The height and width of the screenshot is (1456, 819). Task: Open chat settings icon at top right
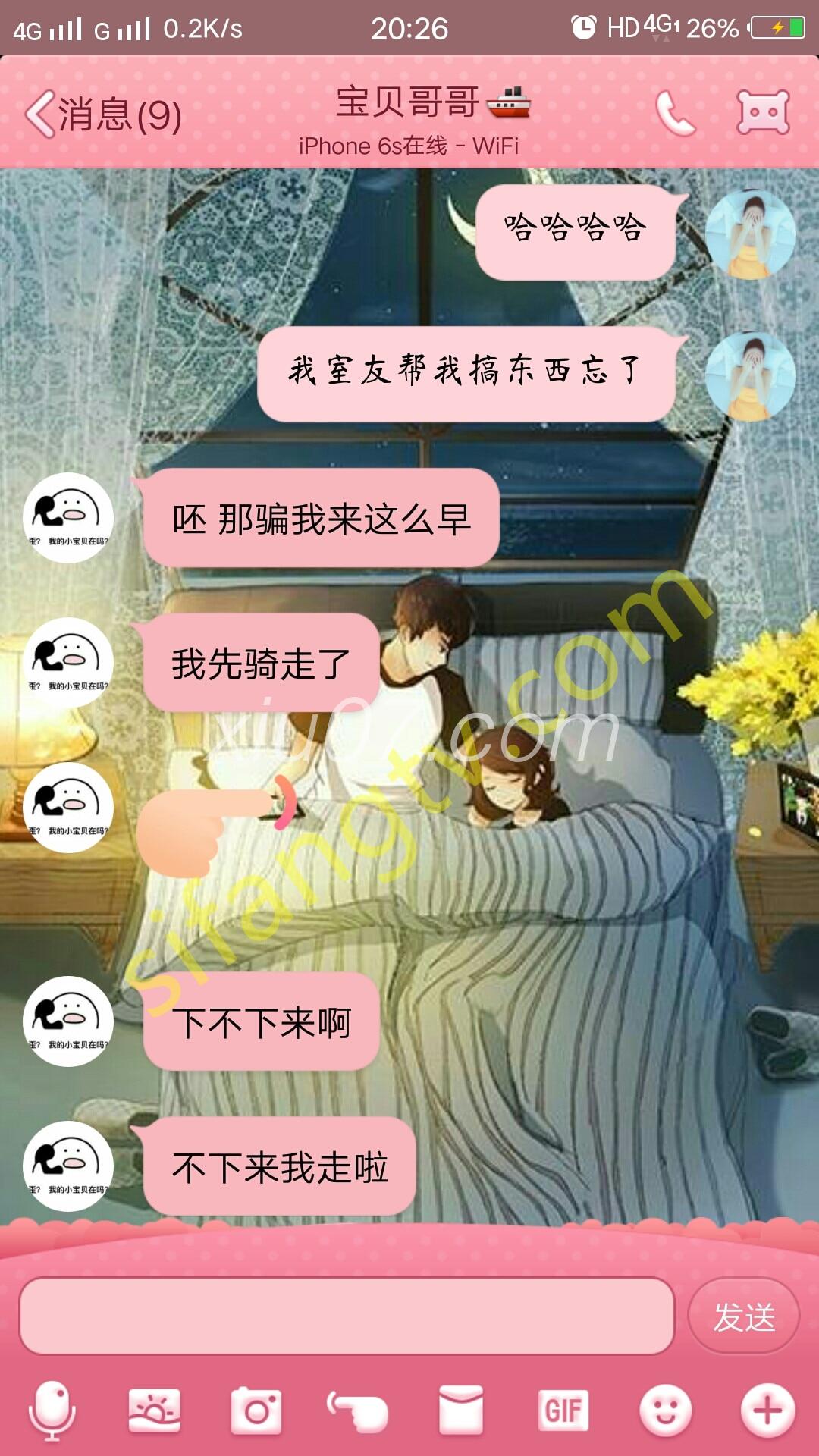point(763,114)
